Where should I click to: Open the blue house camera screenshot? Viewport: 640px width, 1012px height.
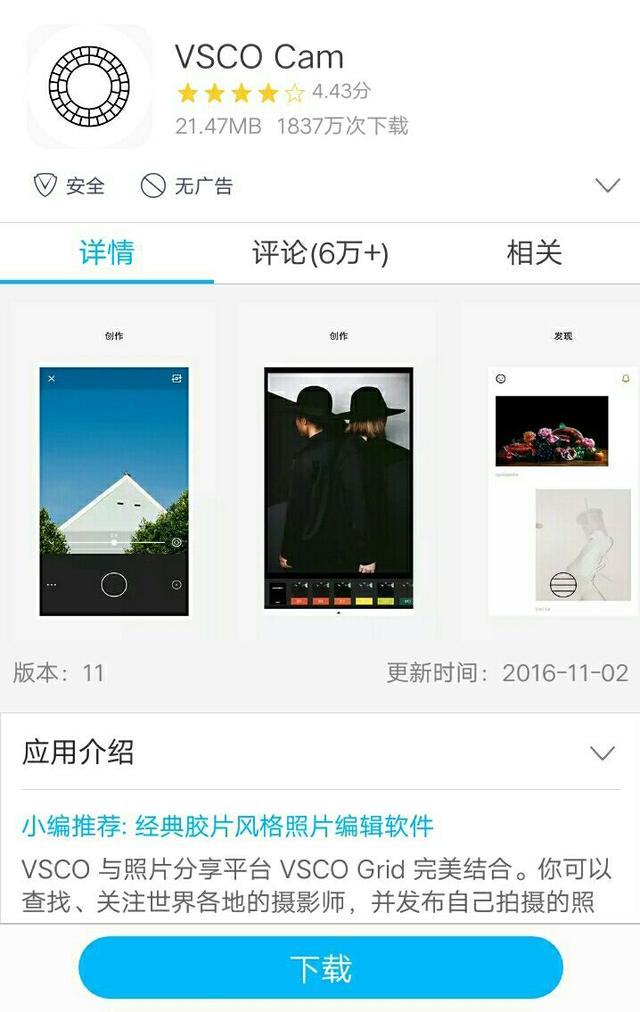114,490
